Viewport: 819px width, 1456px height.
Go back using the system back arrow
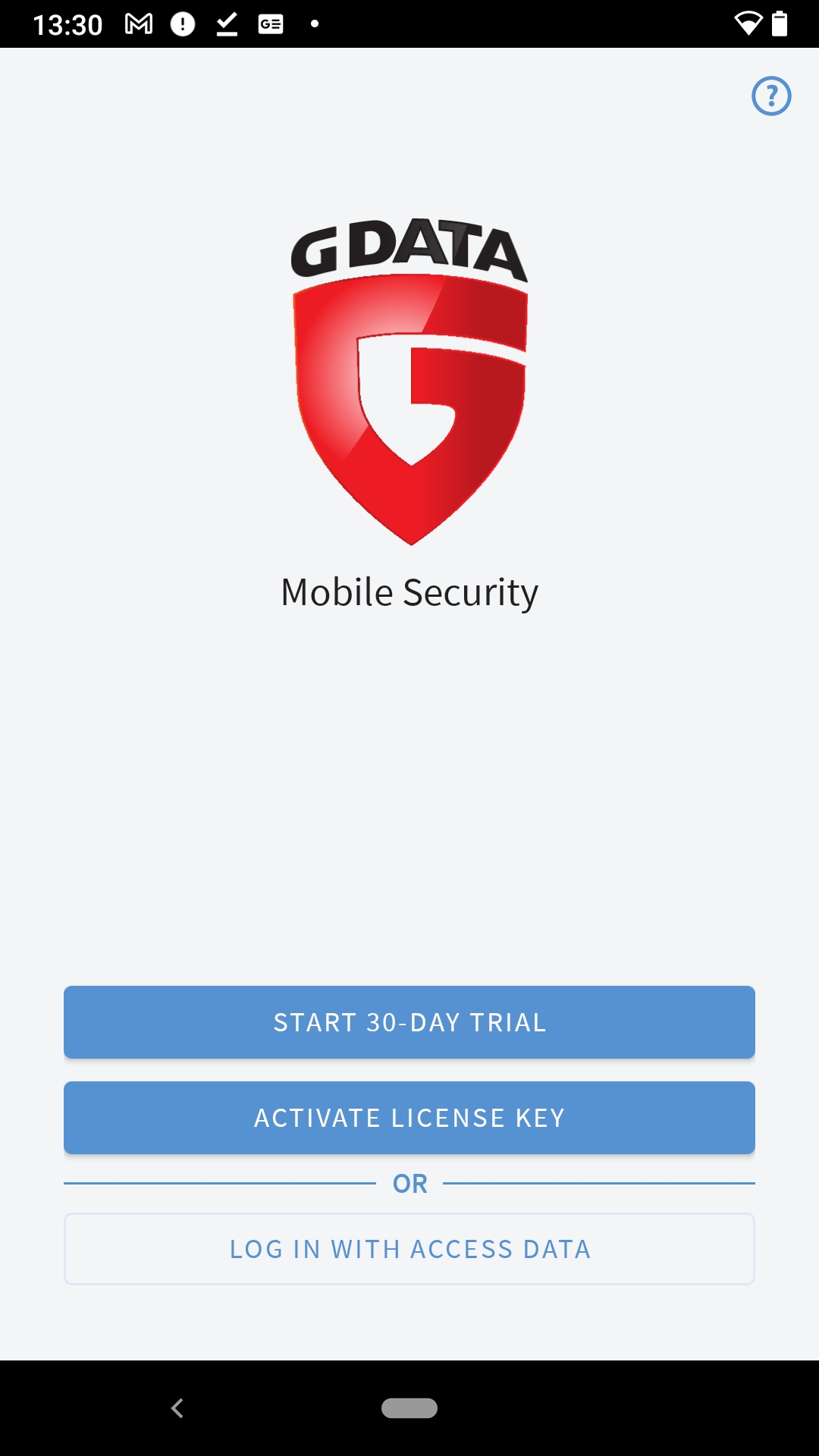[x=177, y=1408]
